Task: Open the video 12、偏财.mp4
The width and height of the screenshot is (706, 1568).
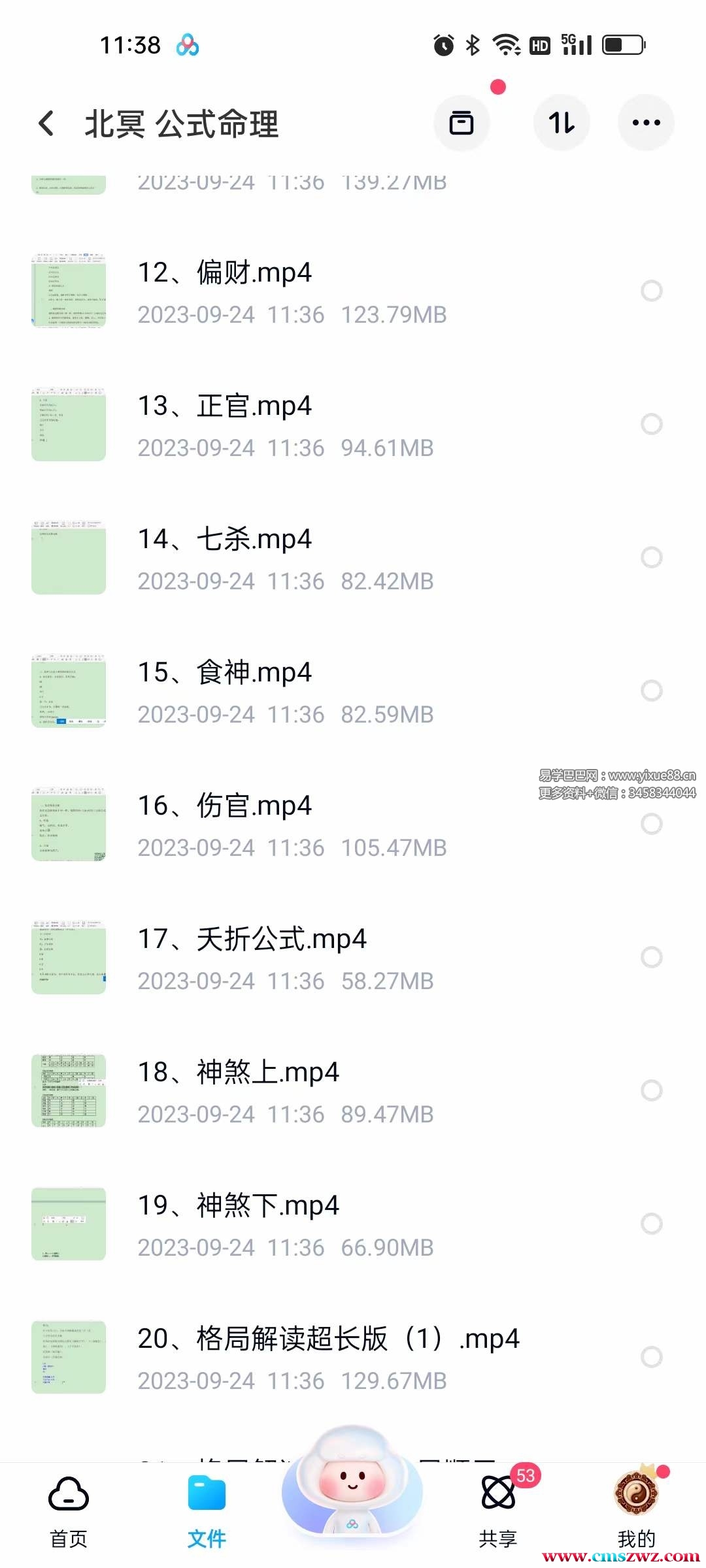Action: 225,273
